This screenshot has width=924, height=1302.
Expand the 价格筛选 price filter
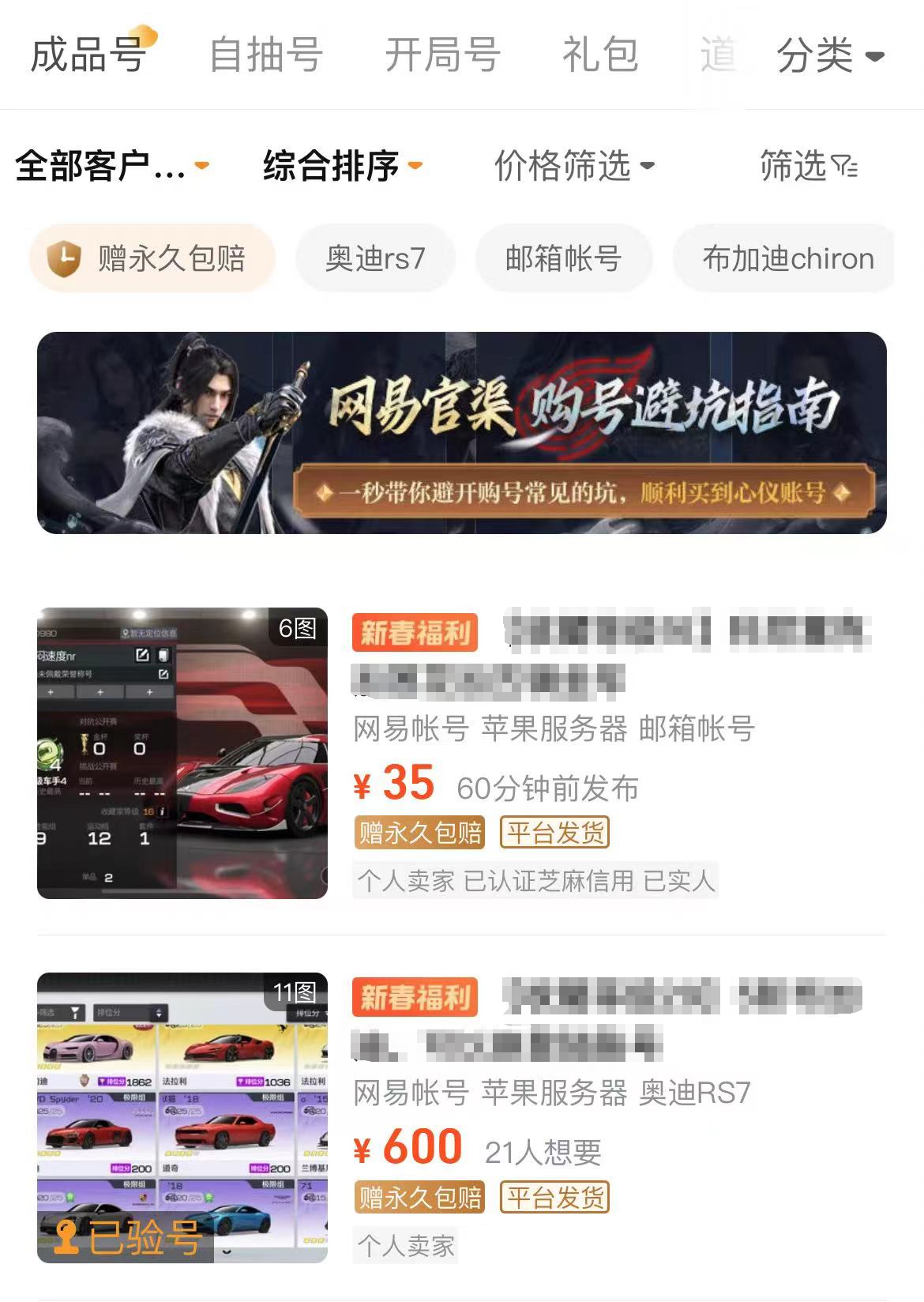click(x=573, y=166)
